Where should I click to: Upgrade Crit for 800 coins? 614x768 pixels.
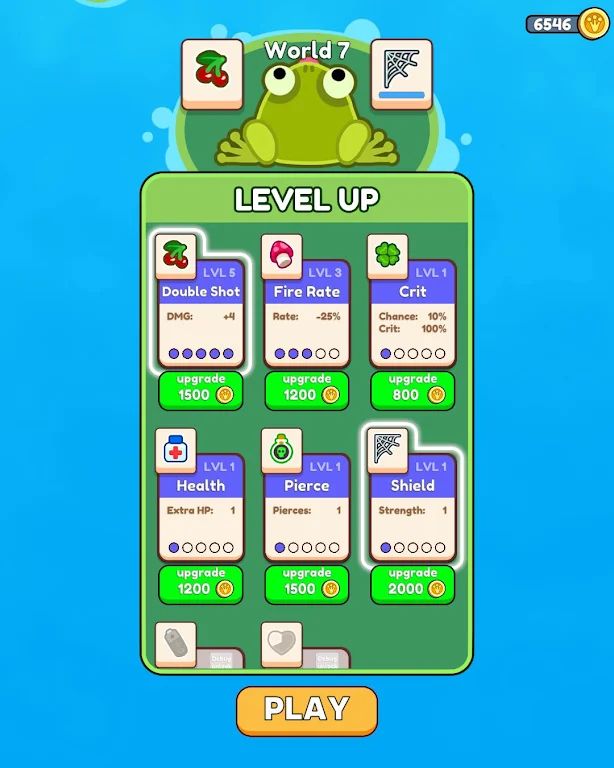412,390
